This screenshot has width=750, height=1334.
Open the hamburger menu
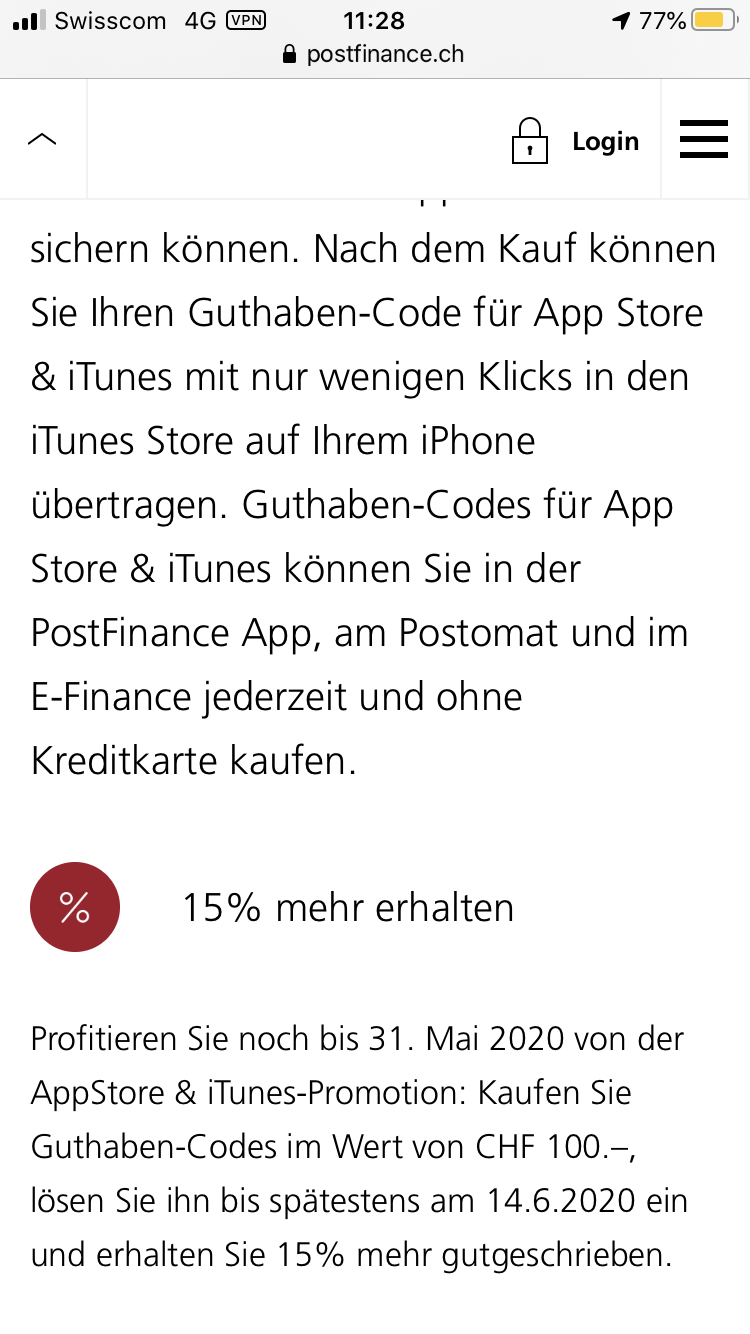click(704, 140)
